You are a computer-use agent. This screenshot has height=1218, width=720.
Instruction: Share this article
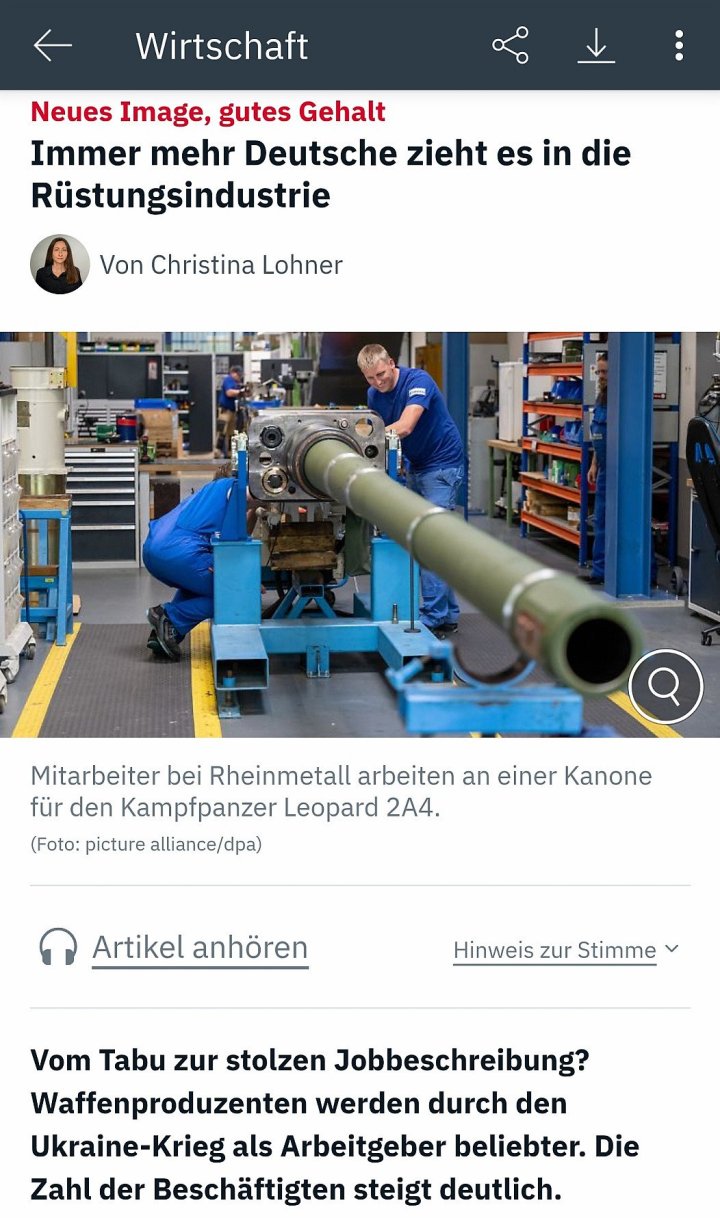point(510,45)
